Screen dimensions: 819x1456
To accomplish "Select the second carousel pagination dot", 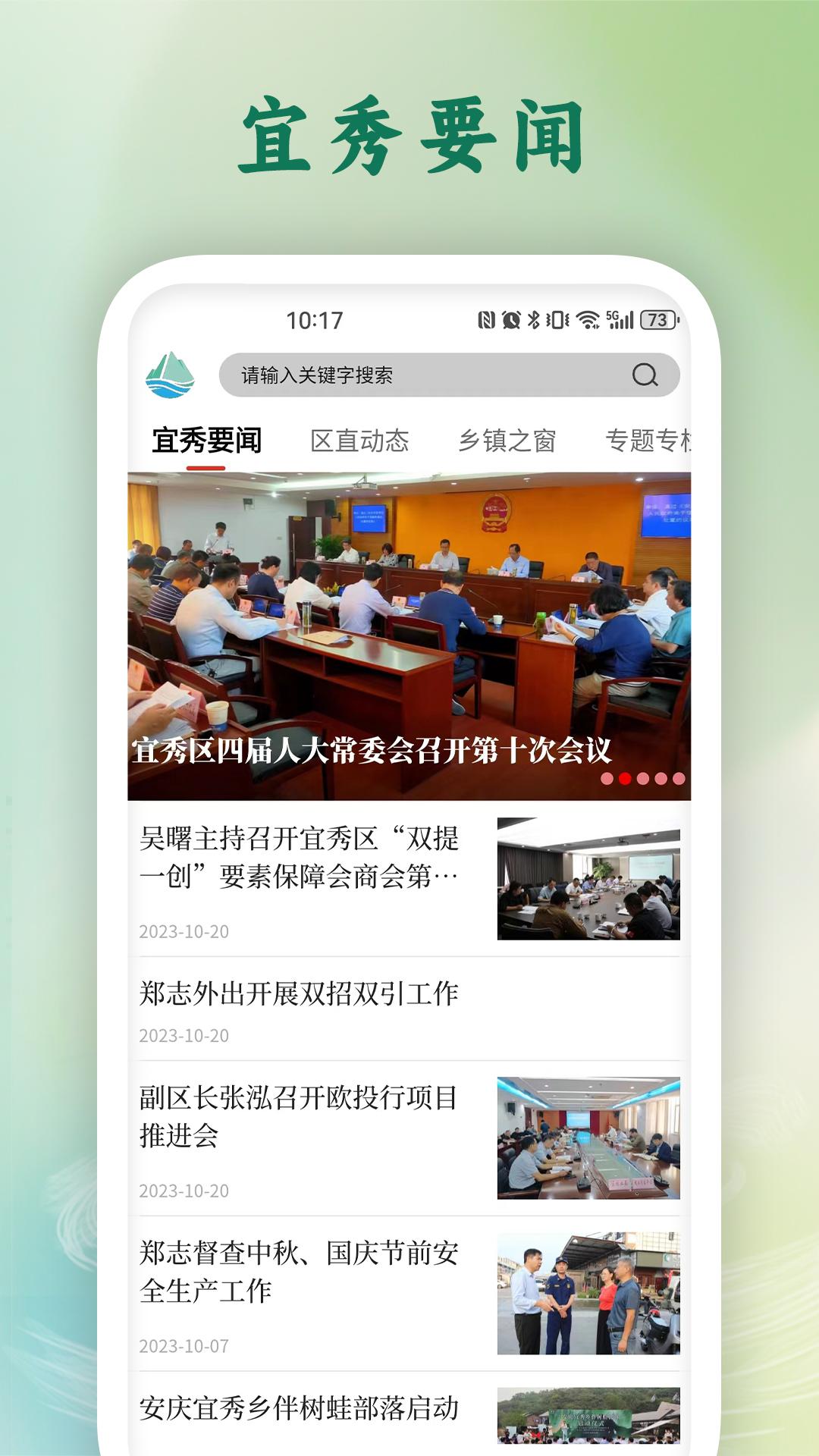I will point(626,777).
